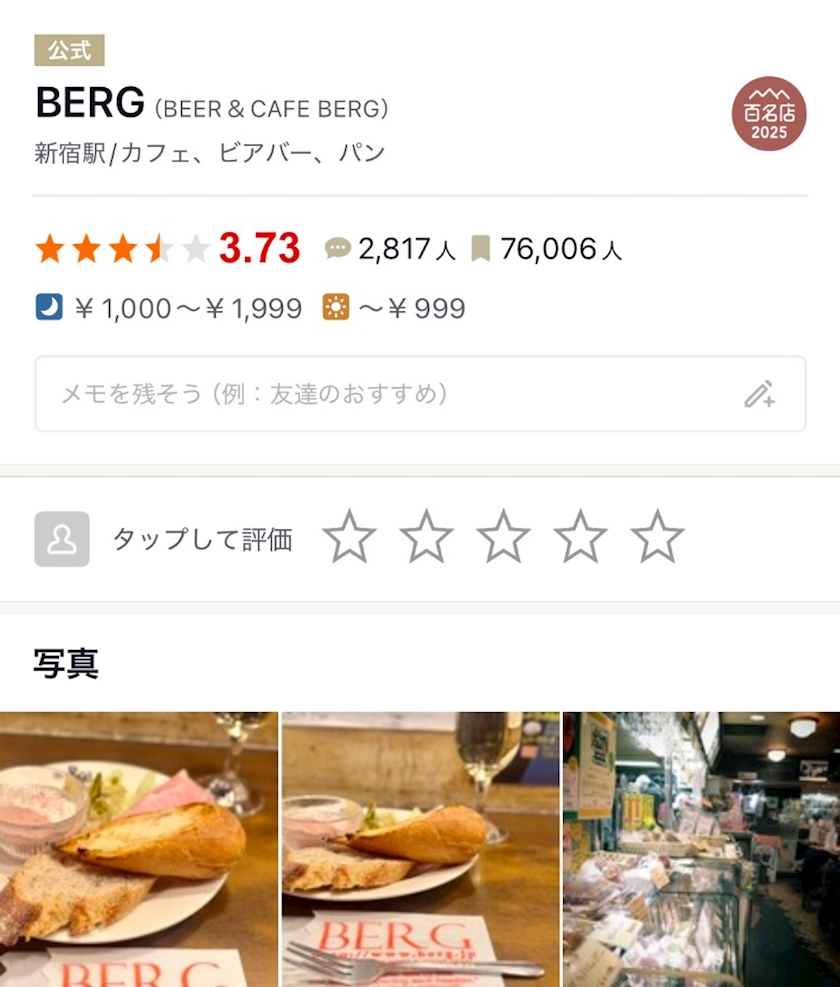Screen dimensions: 840x987
Task: Tap the 百名店 2025 badge
Action: tap(769, 114)
